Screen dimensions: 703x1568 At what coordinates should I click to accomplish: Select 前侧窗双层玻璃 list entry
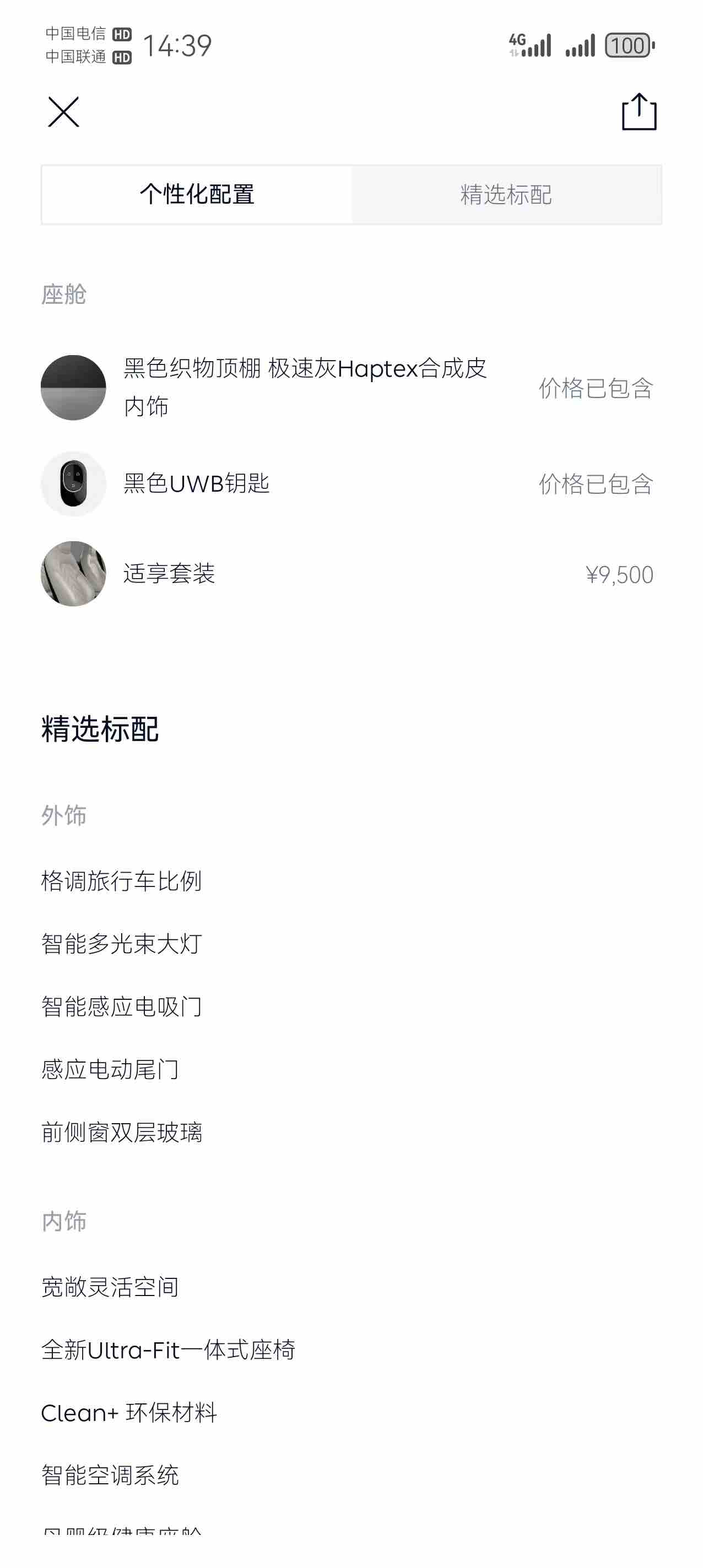tap(122, 1133)
